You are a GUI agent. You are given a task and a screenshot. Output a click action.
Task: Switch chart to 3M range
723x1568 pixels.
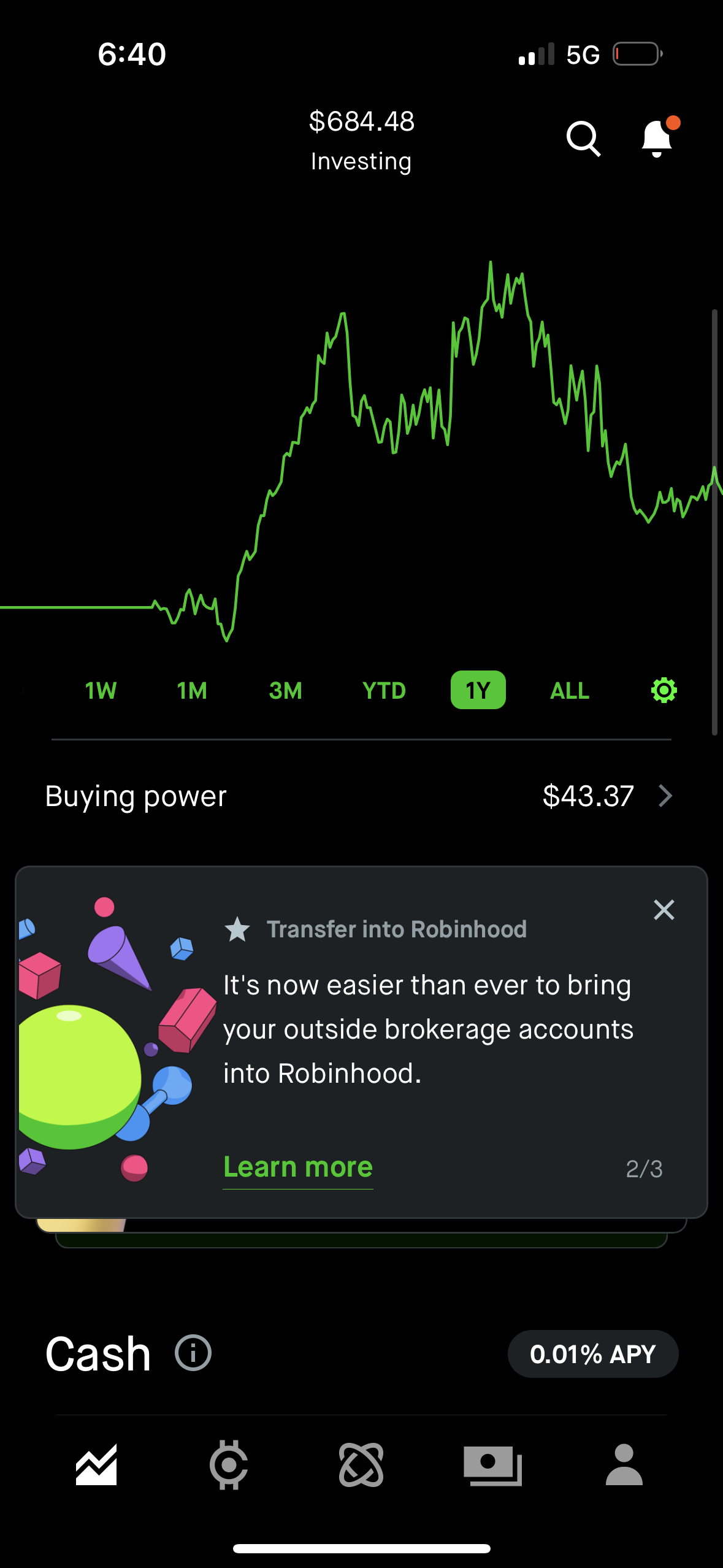(x=286, y=690)
